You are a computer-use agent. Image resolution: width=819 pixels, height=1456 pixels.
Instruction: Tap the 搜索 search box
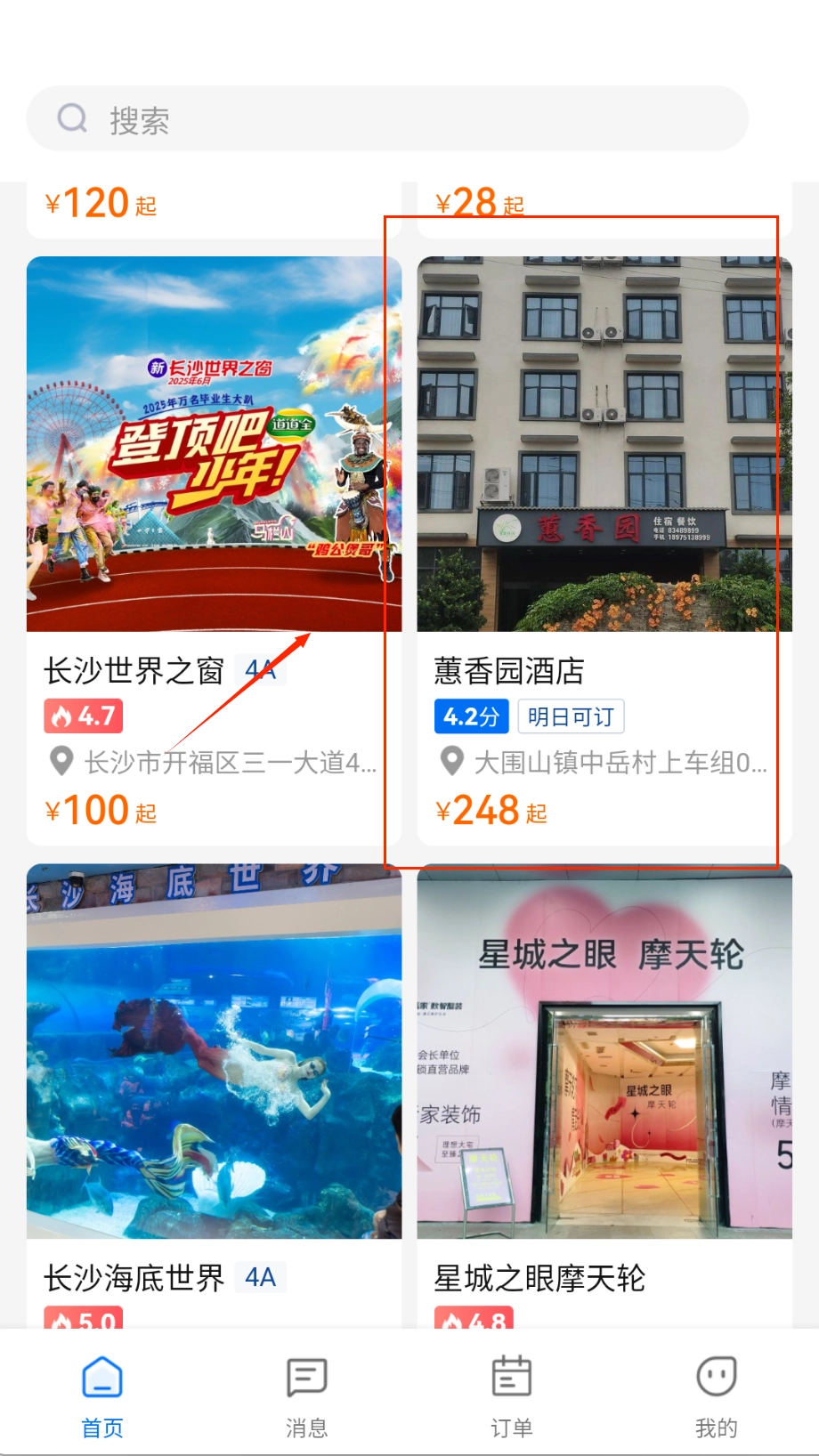click(387, 118)
